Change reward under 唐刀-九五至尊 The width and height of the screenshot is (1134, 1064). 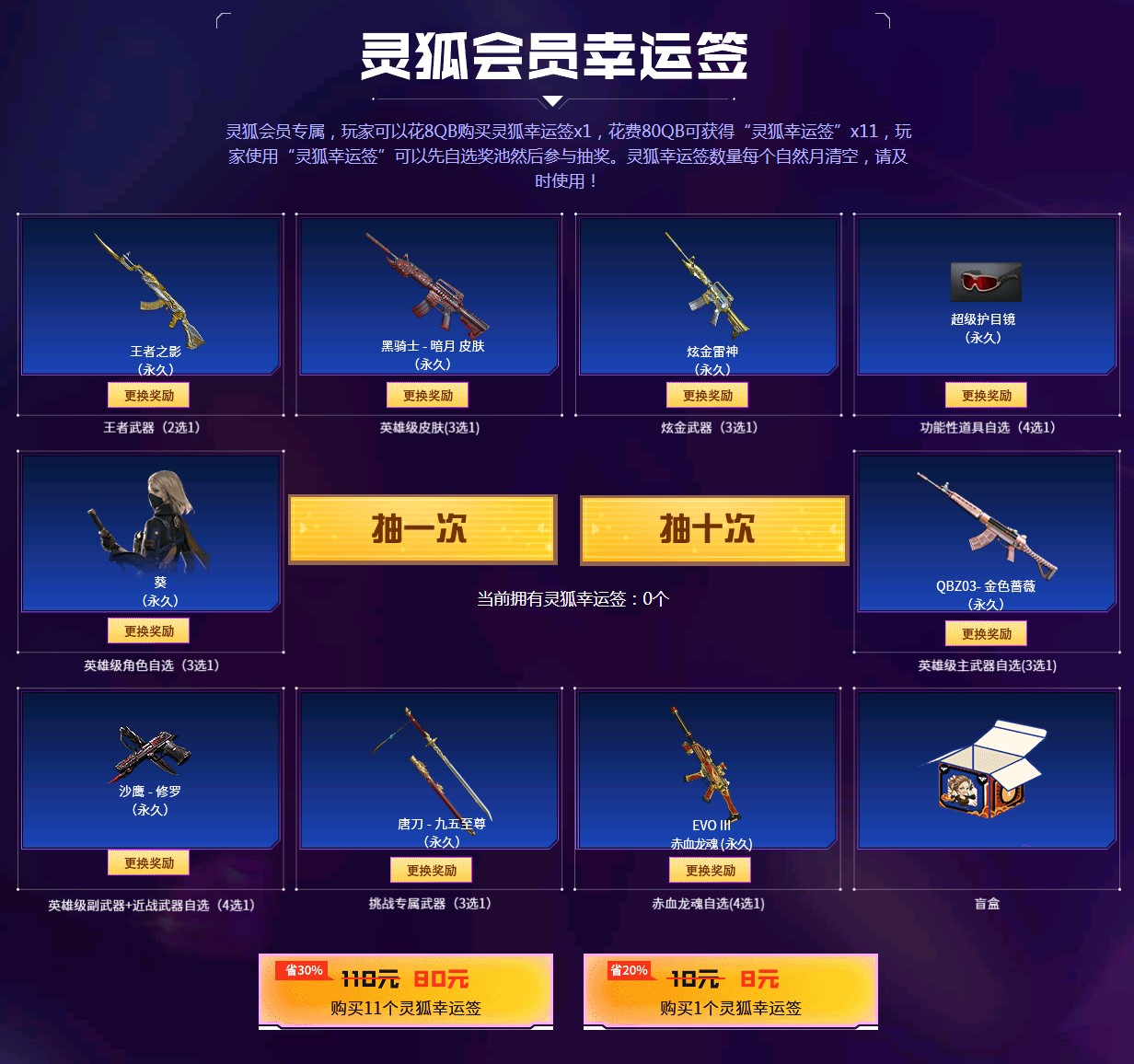click(431, 871)
